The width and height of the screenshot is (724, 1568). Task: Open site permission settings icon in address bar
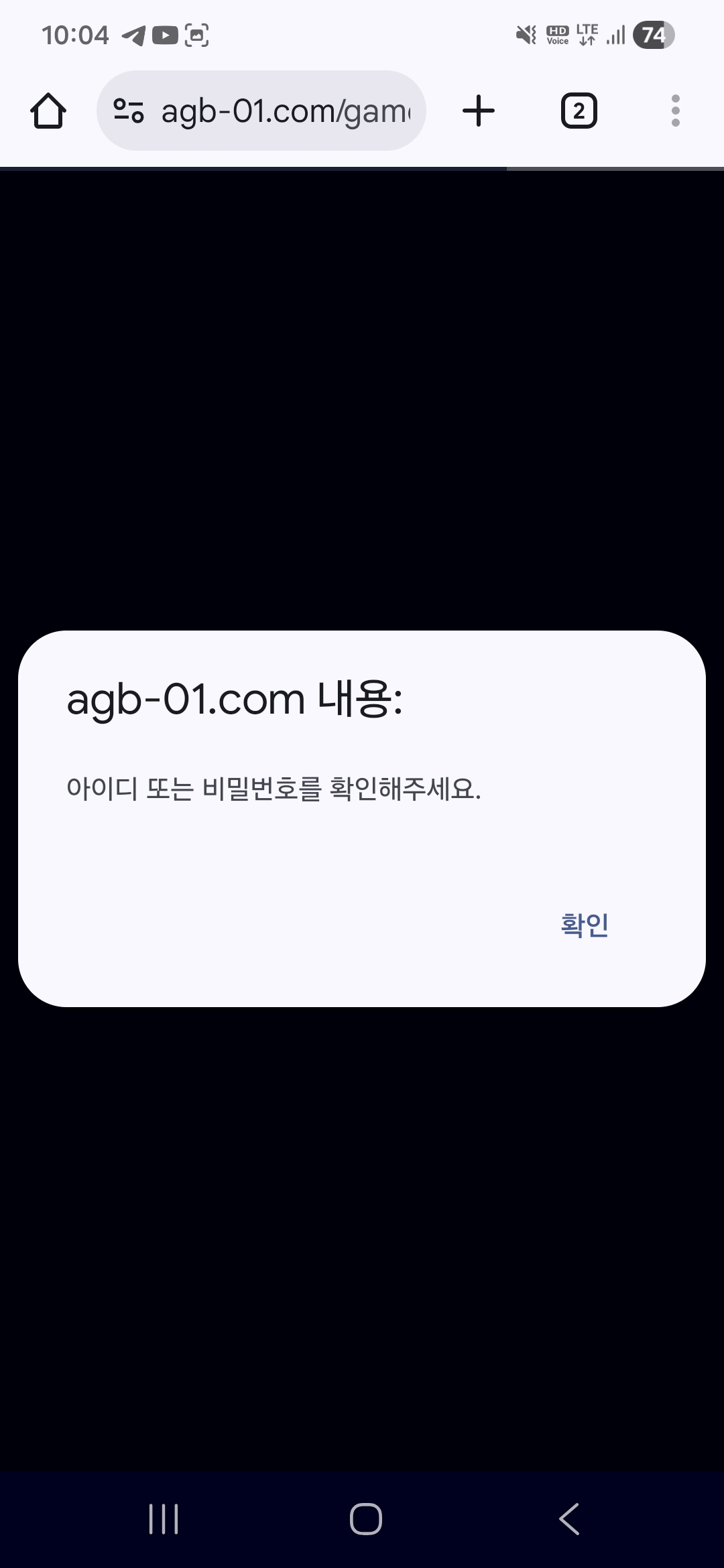coord(129,111)
